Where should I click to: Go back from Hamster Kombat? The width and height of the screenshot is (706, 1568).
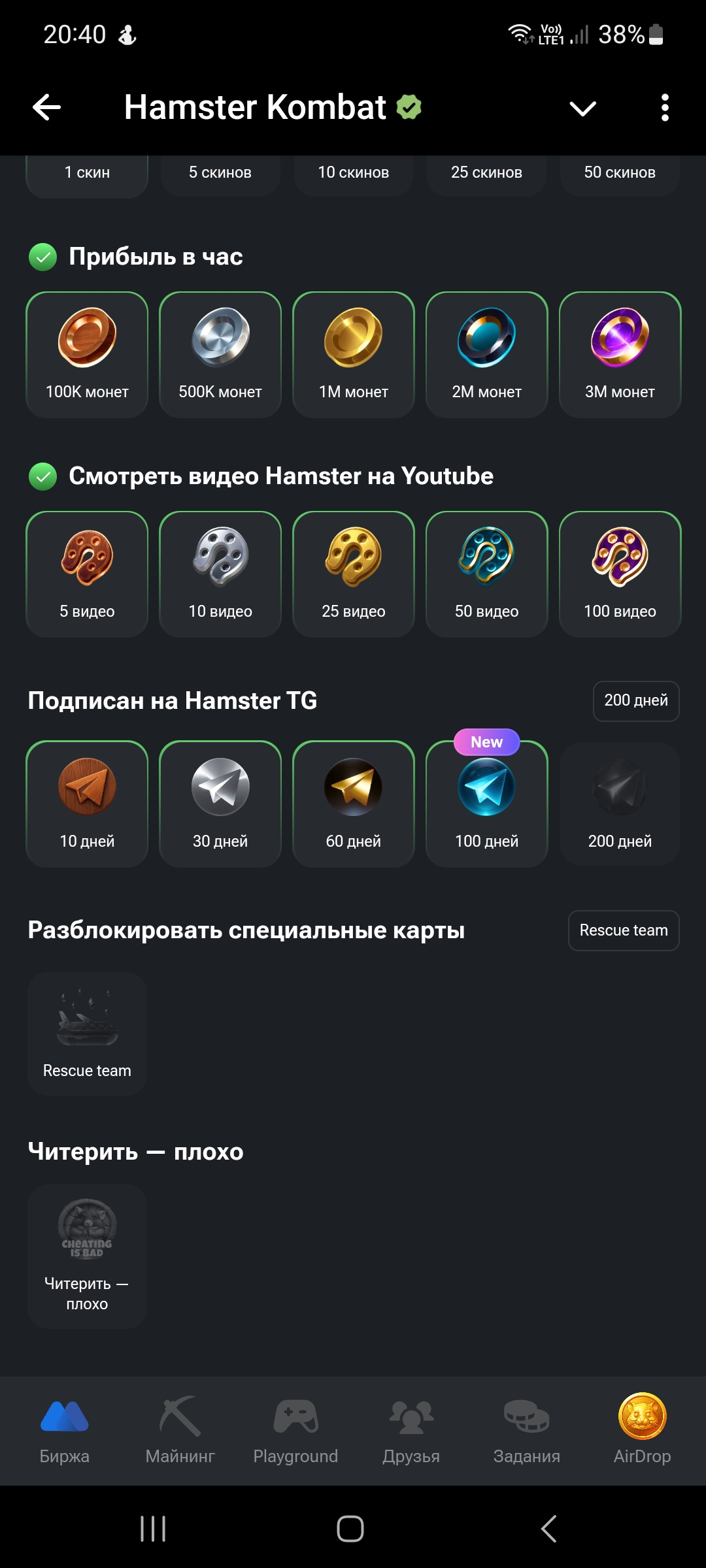click(x=47, y=107)
